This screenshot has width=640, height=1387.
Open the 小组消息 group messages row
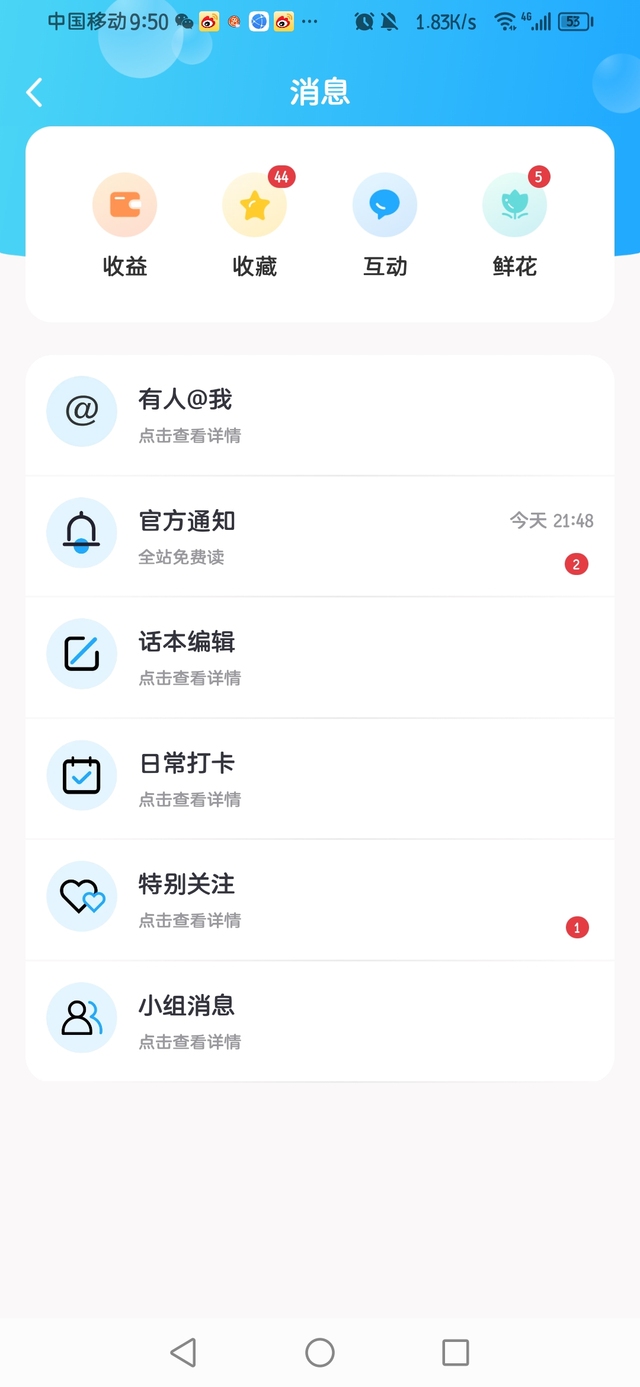tap(320, 1021)
